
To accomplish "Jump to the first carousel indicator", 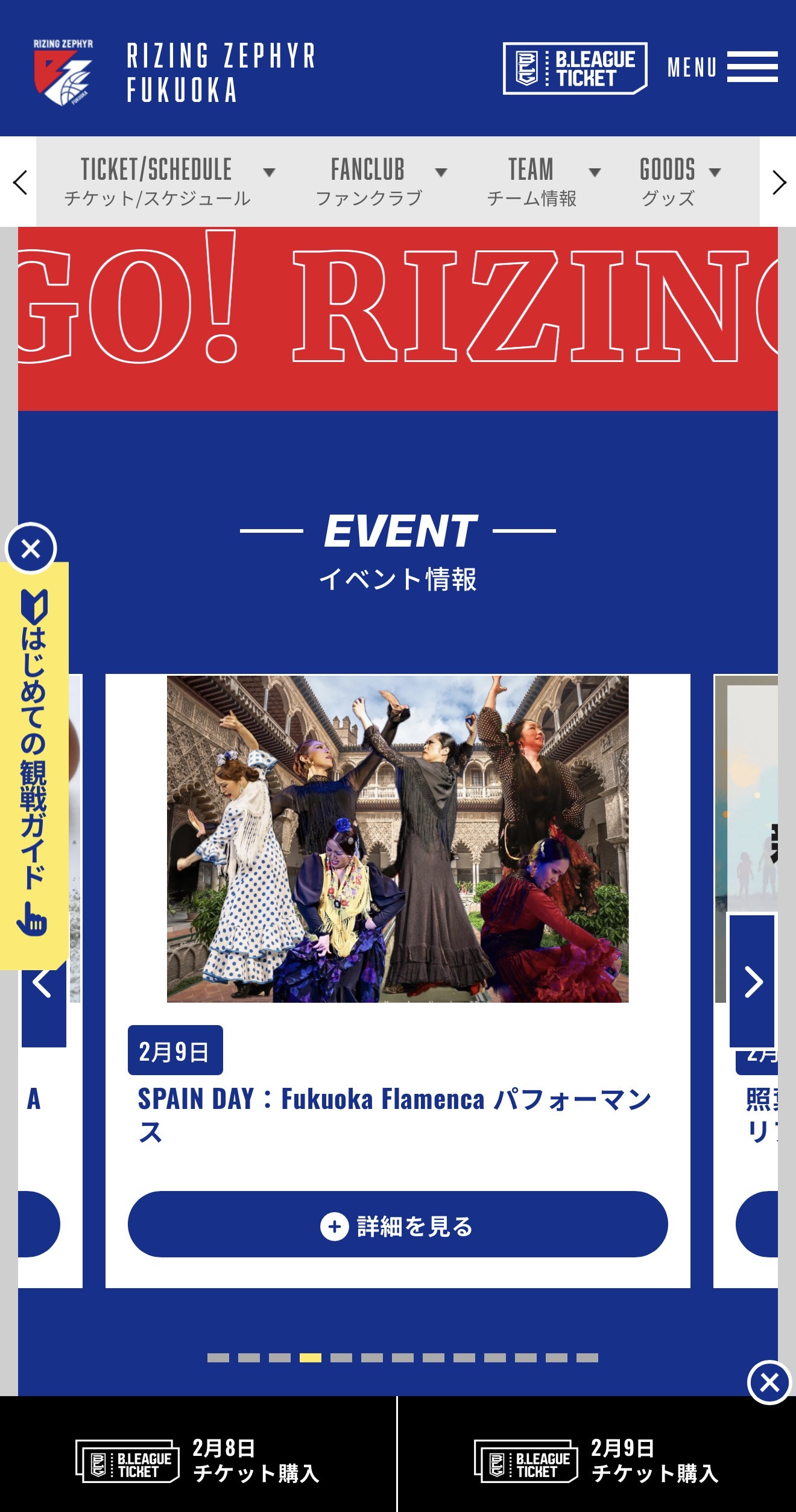I will click(218, 1358).
